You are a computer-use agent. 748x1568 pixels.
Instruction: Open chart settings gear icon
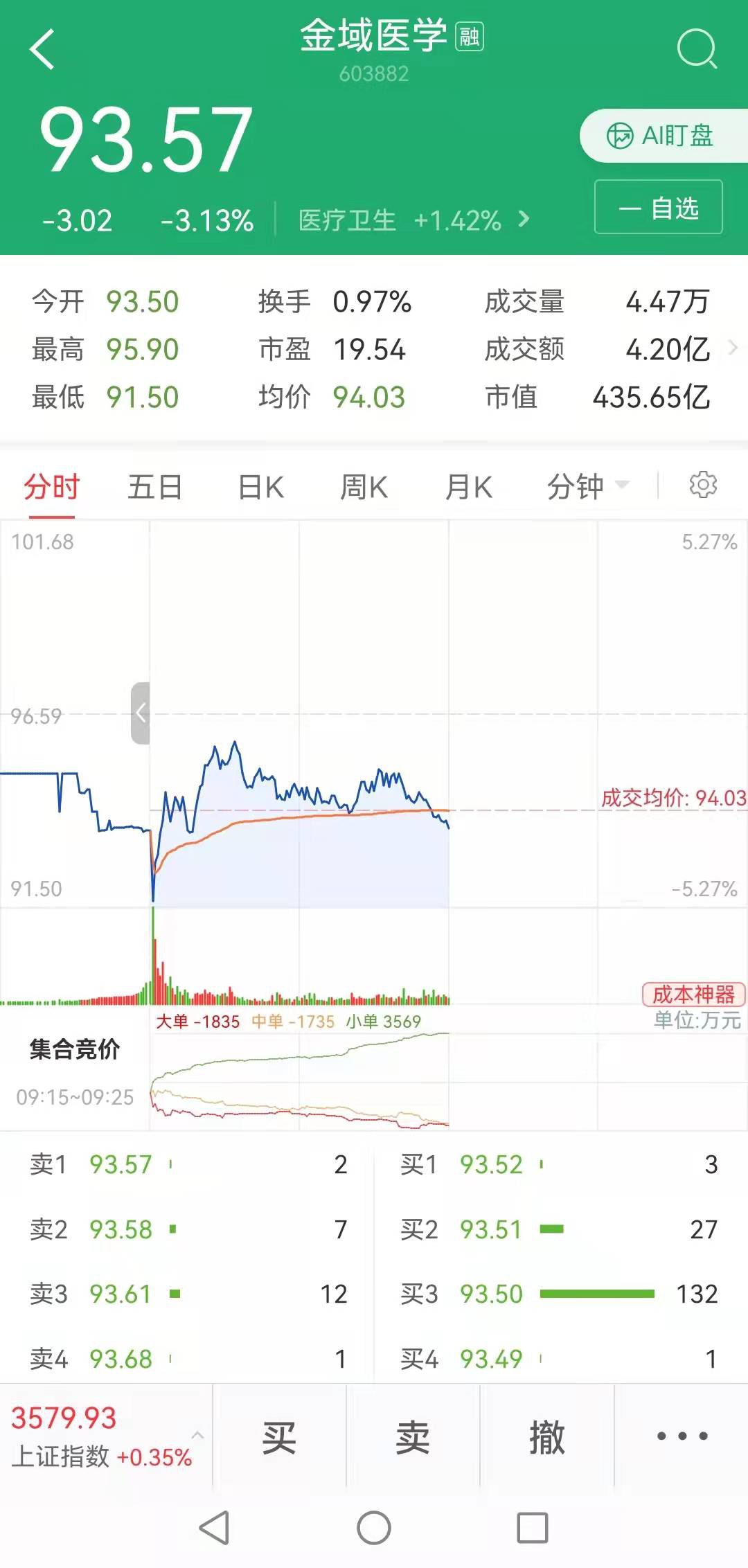coord(703,485)
